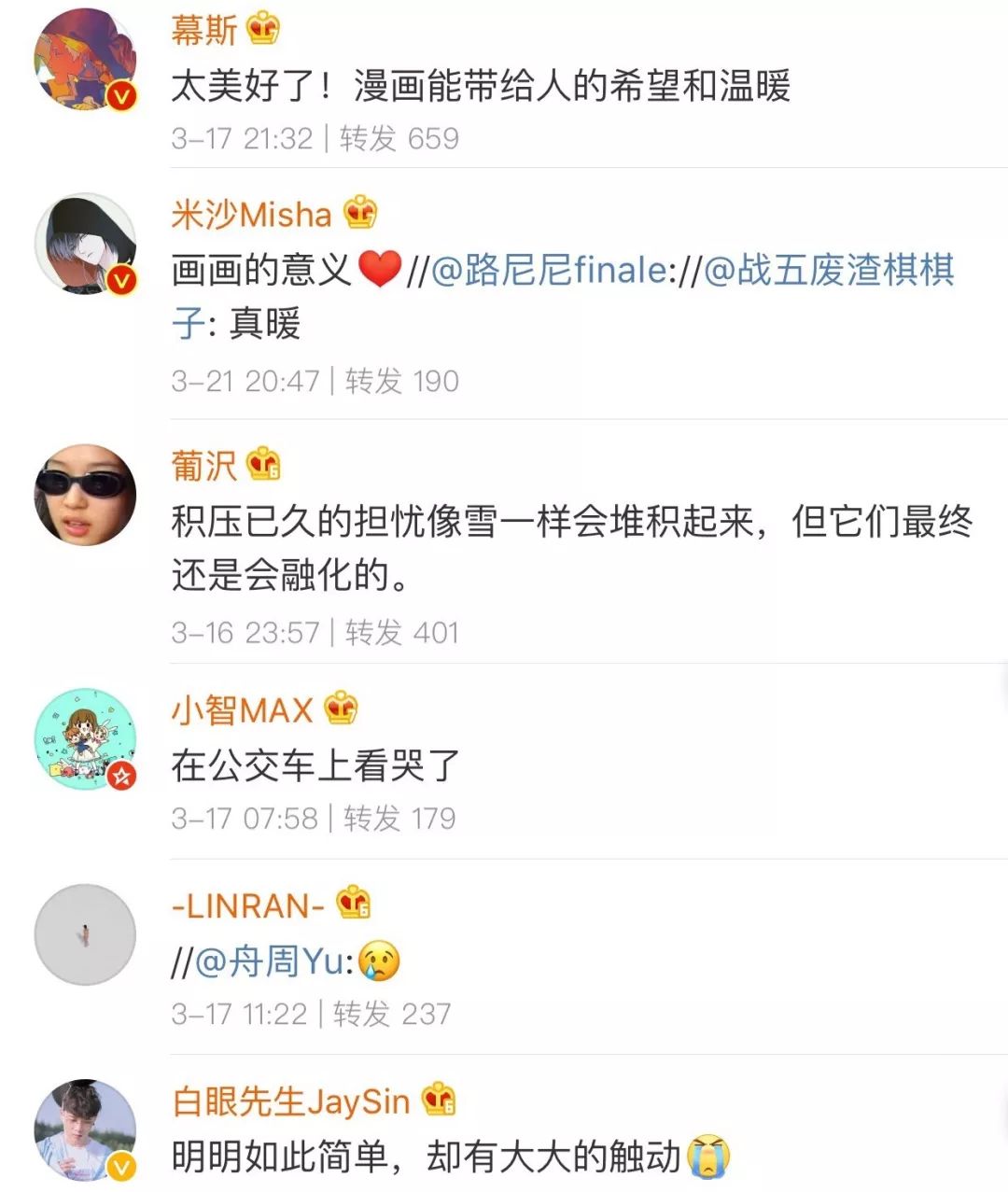Tap the username 白眼先生JaySin
The width and height of the screenshot is (1008, 1192).
click(291, 1101)
